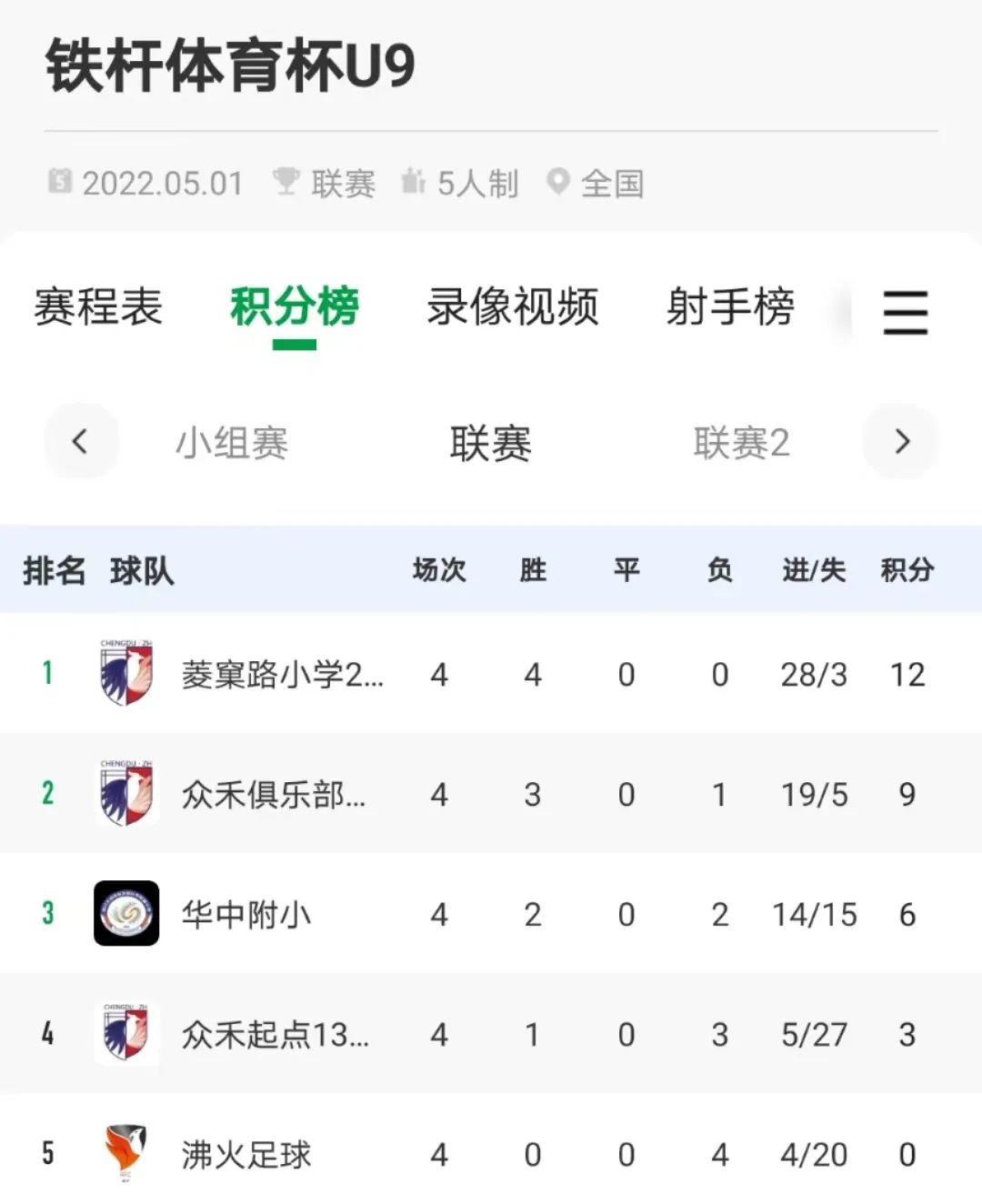Image resolution: width=982 pixels, height=1204 pixels.
Task: Click the trophy icon beside 联赛
Action: point(286,182)
